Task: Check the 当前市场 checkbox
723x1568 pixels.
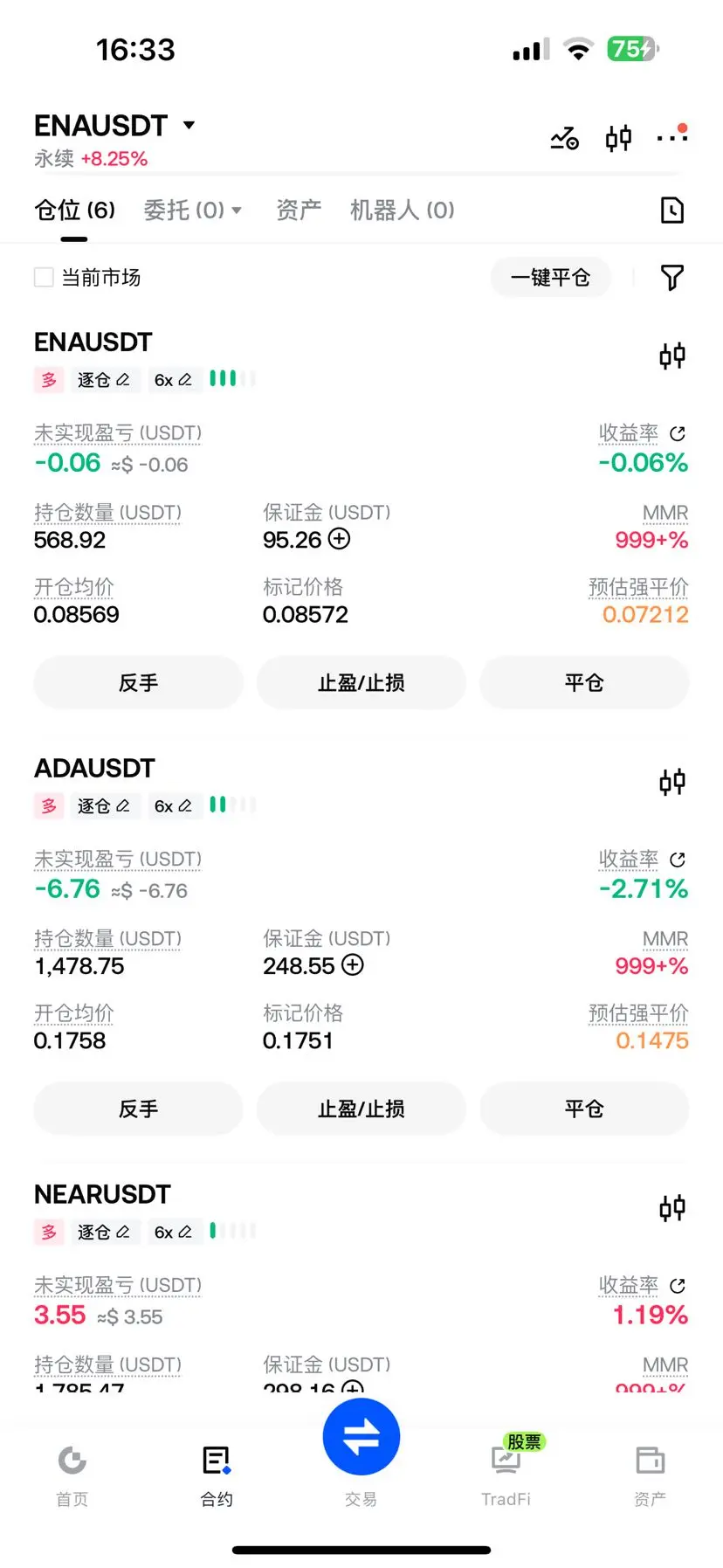Action: coord(44,278)
